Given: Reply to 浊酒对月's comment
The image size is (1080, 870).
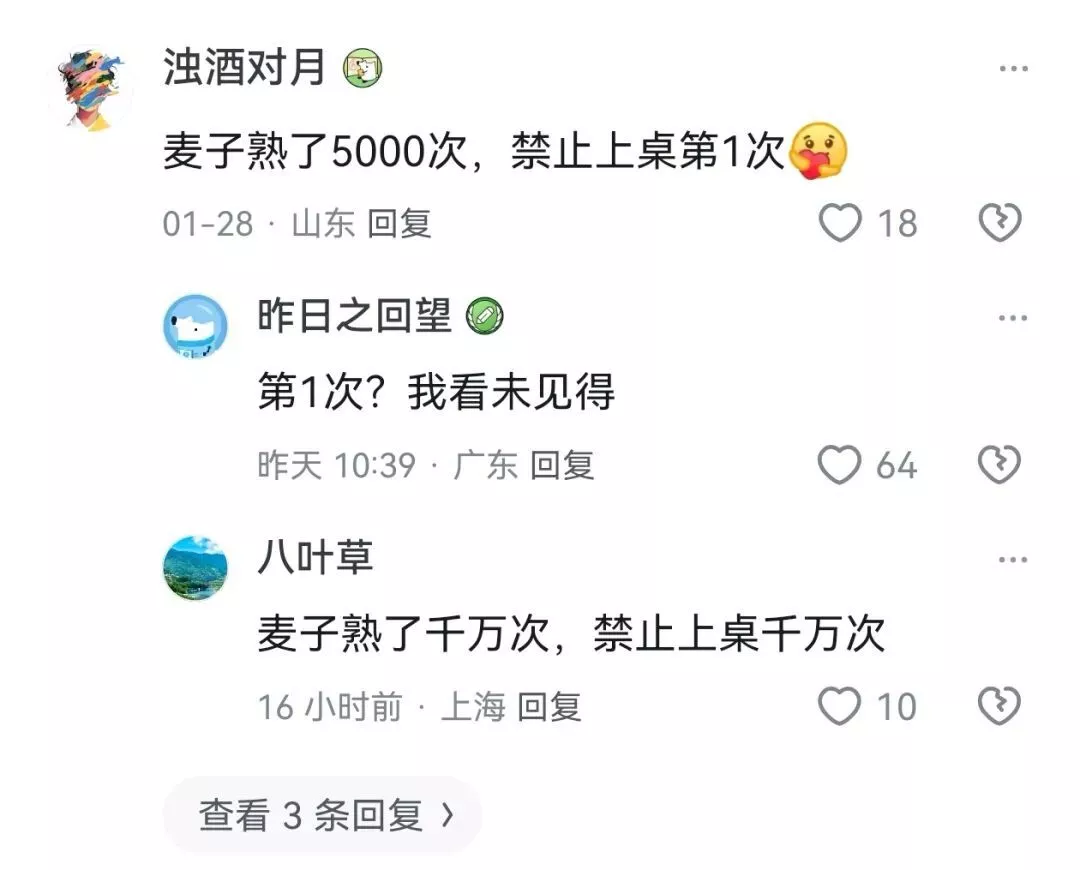Looking at the screenshot, I should coord(399,223).
